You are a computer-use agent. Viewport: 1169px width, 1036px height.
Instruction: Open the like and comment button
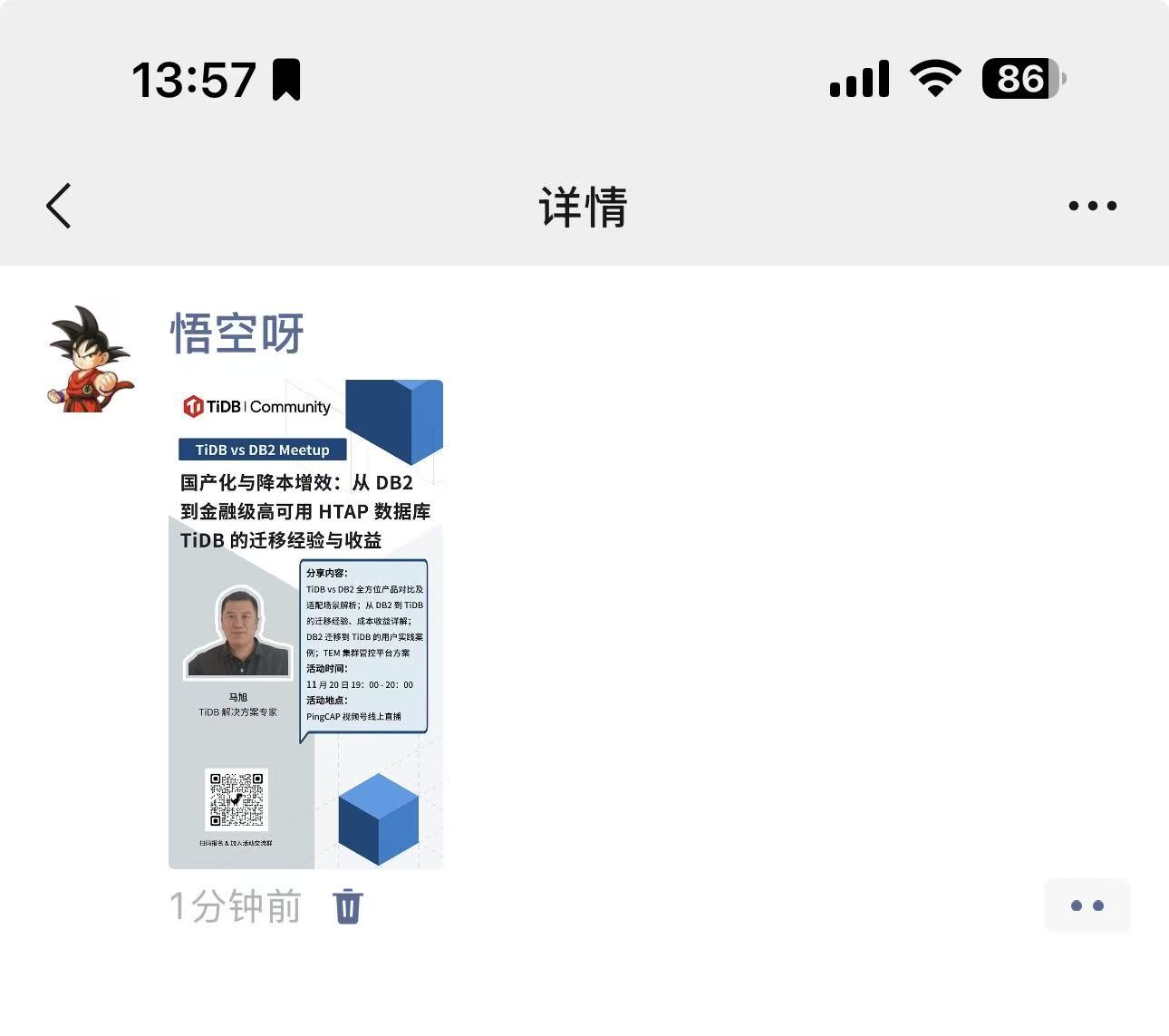point(1087,905)
